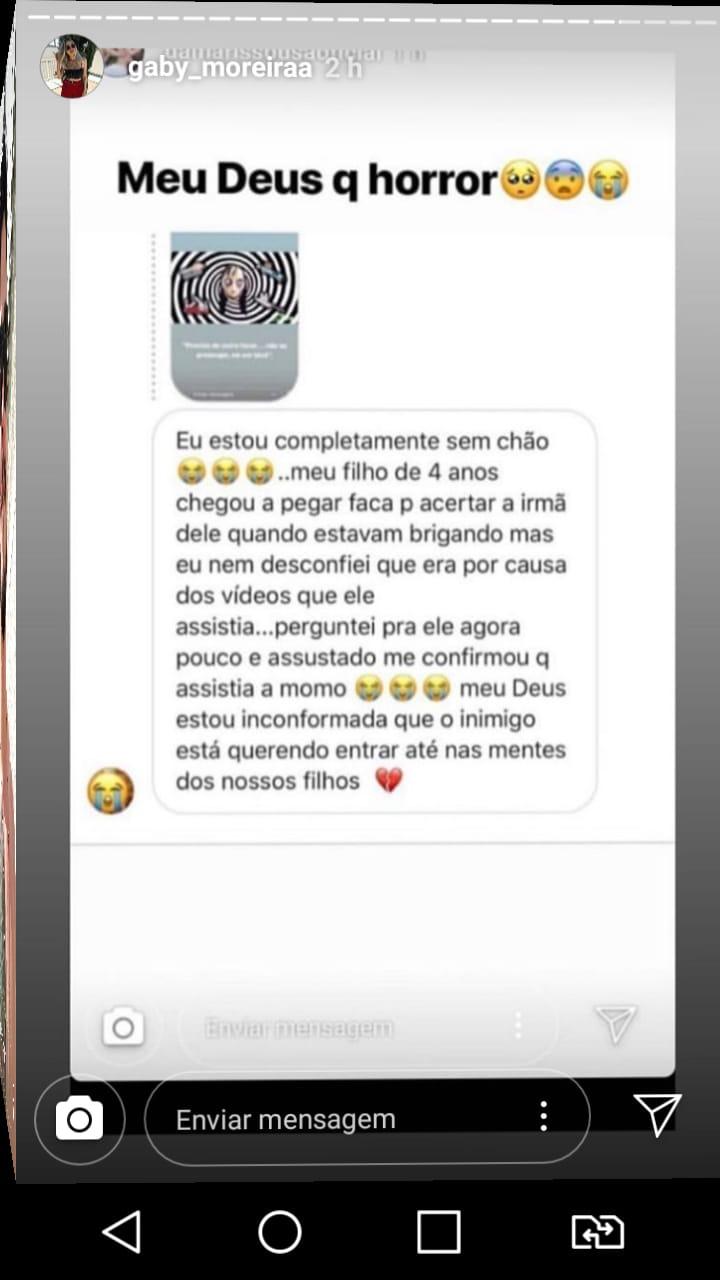720x1280 pixels.
Task: Select the camera icon inside the screenshotted chat
Action: coord(123,1025)
